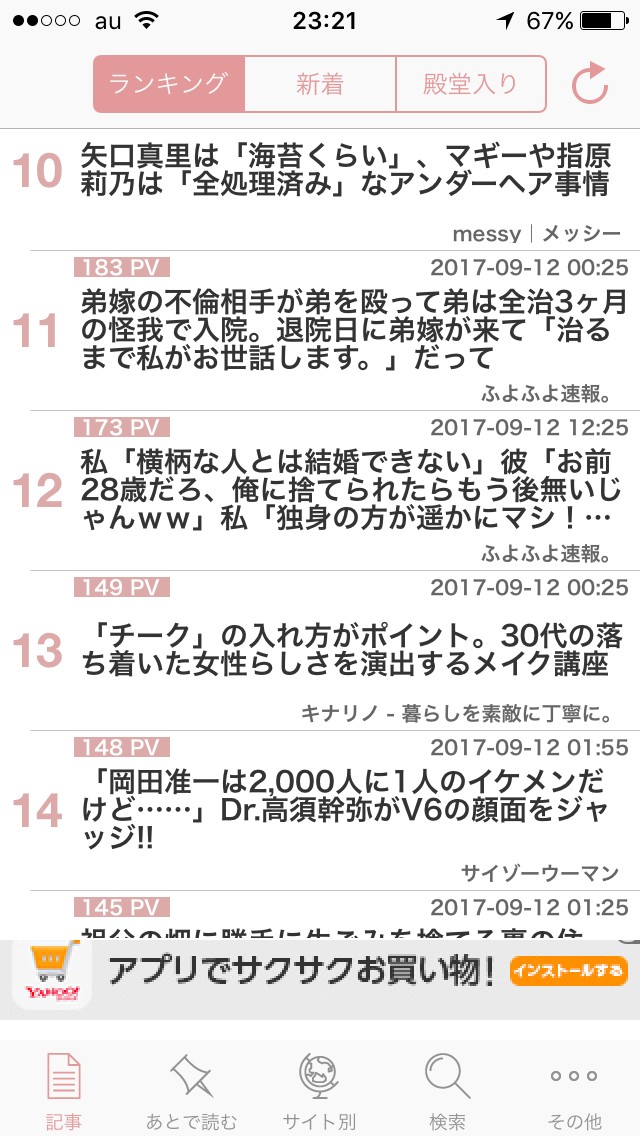The image size is (640, 1136).
Task: Open the その他 tab
Action: coord(575,1090)
